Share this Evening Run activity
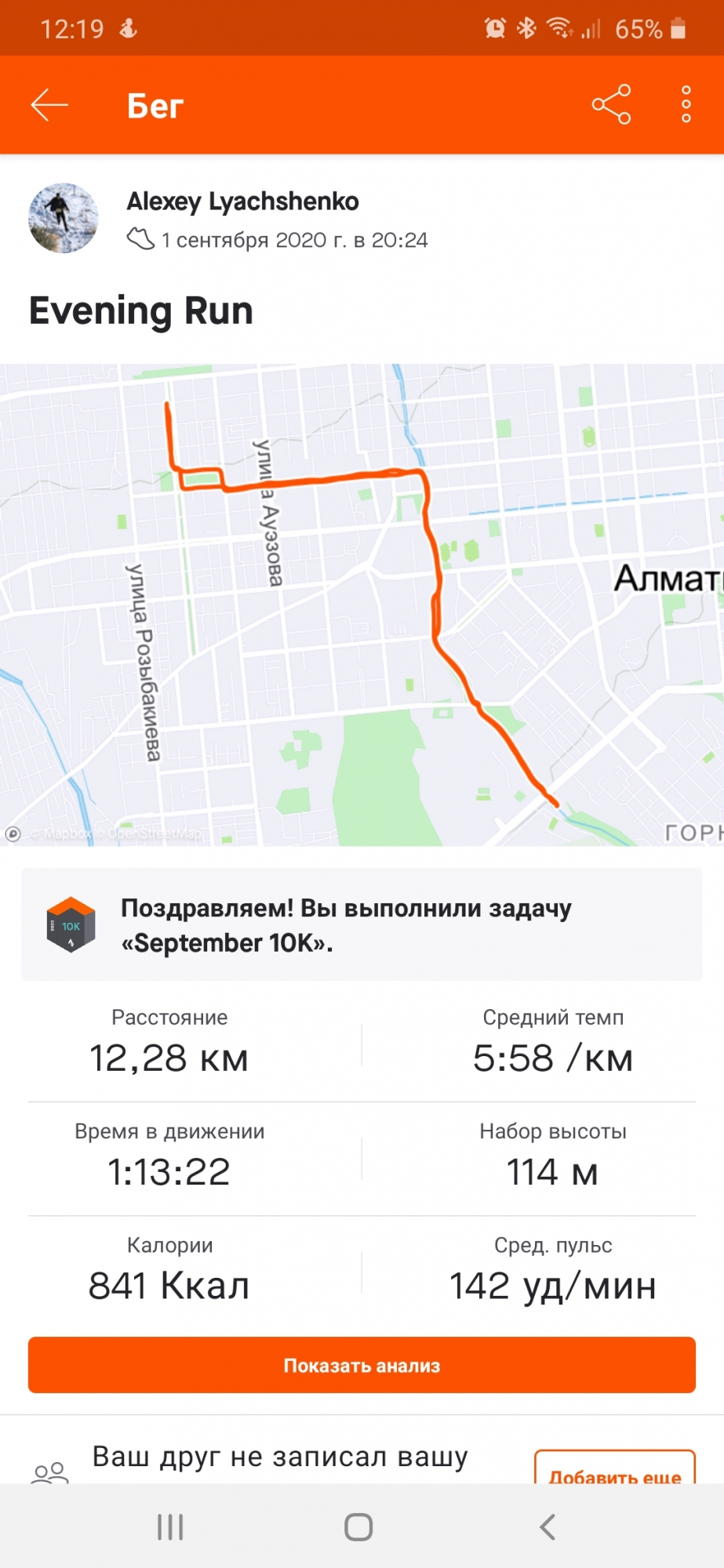The image size is (724, 1568). click(x=611, y=105)
